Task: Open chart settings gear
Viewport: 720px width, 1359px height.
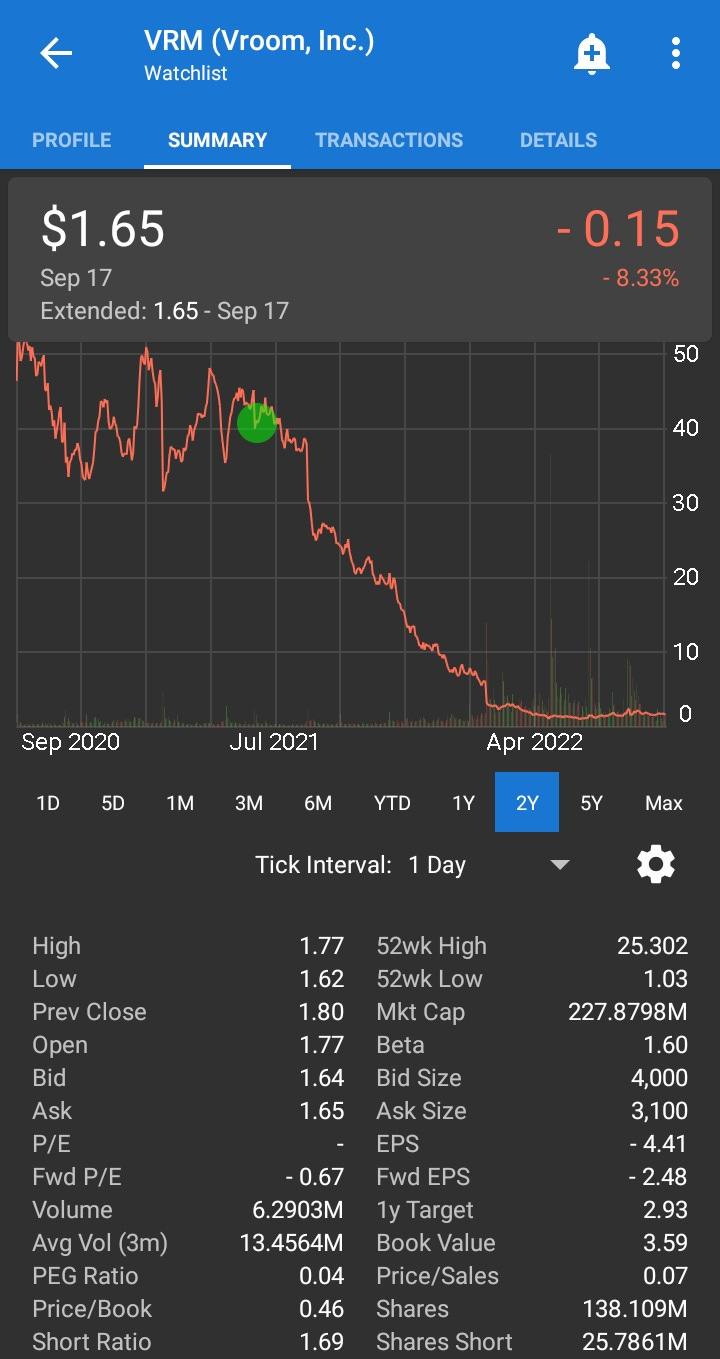Action: click(656, 864)
